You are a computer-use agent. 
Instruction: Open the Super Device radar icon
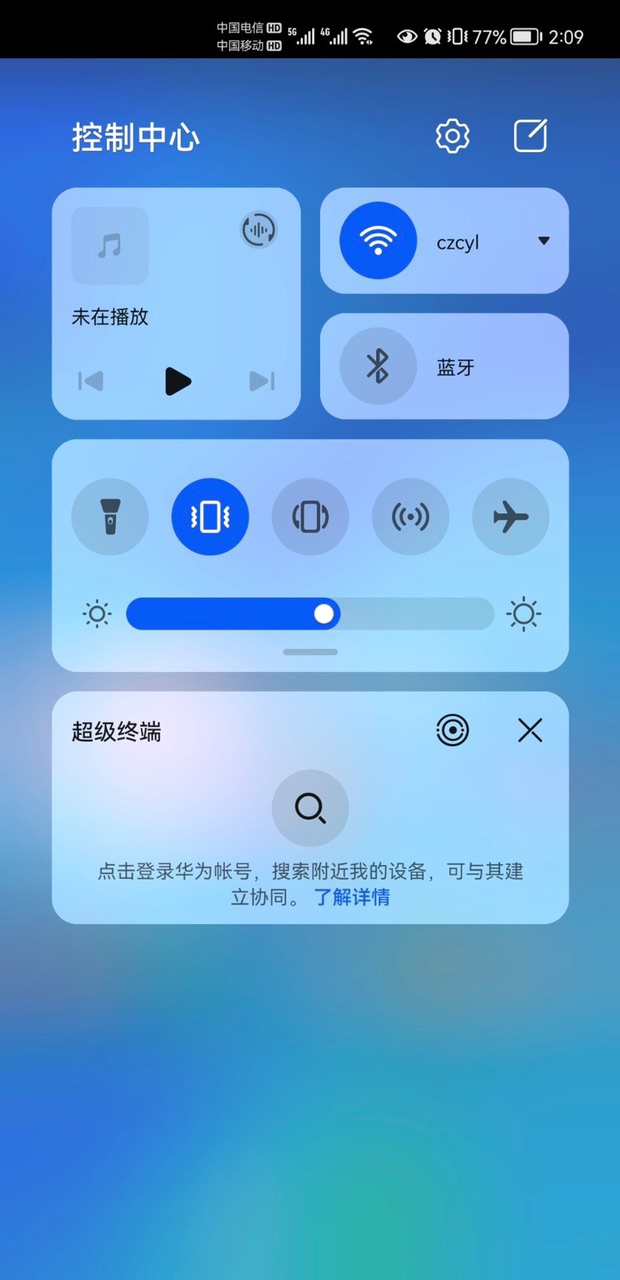(x=453, y=731)
